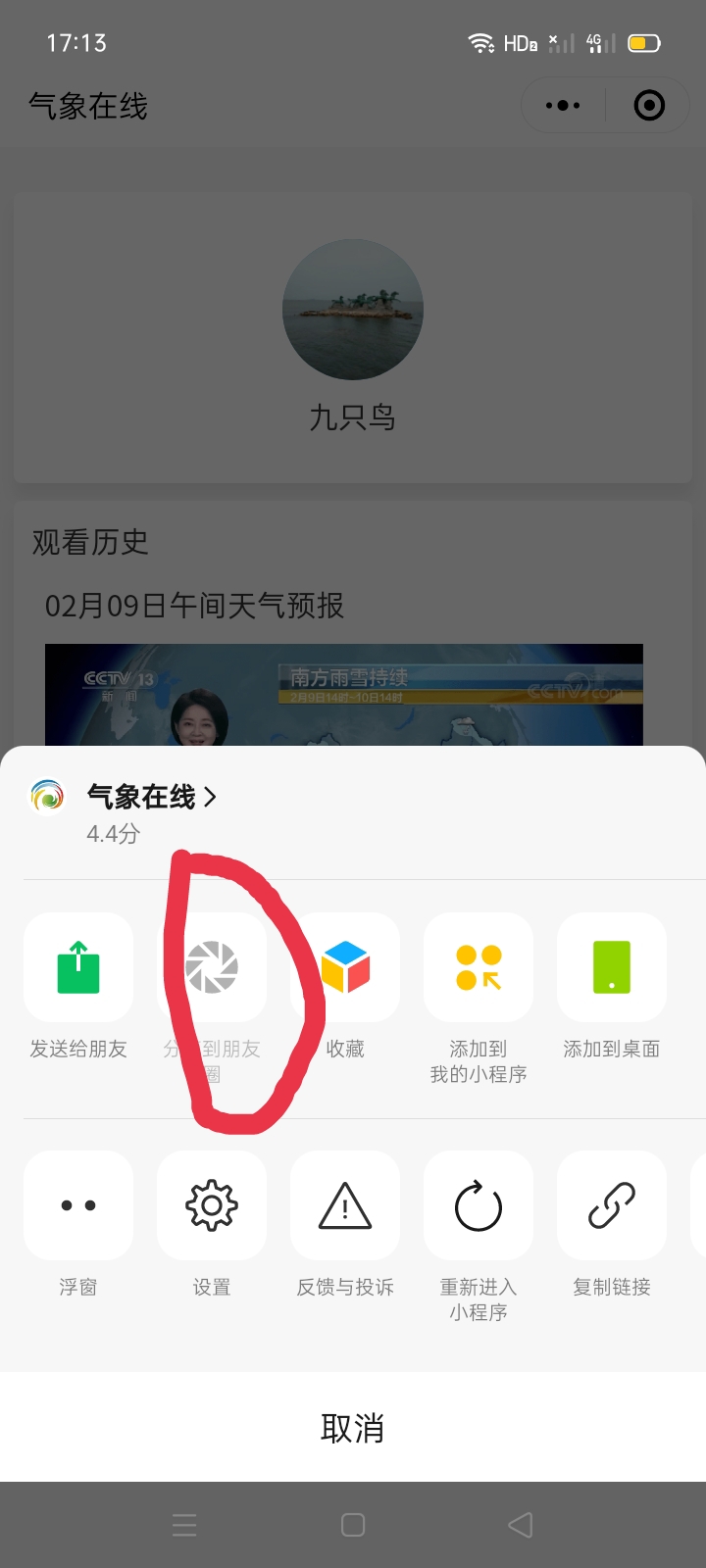Tap 重新进入小程序 to reload
The width and height of the screenshot is (706, 1568).
(x=479, y=1205)
